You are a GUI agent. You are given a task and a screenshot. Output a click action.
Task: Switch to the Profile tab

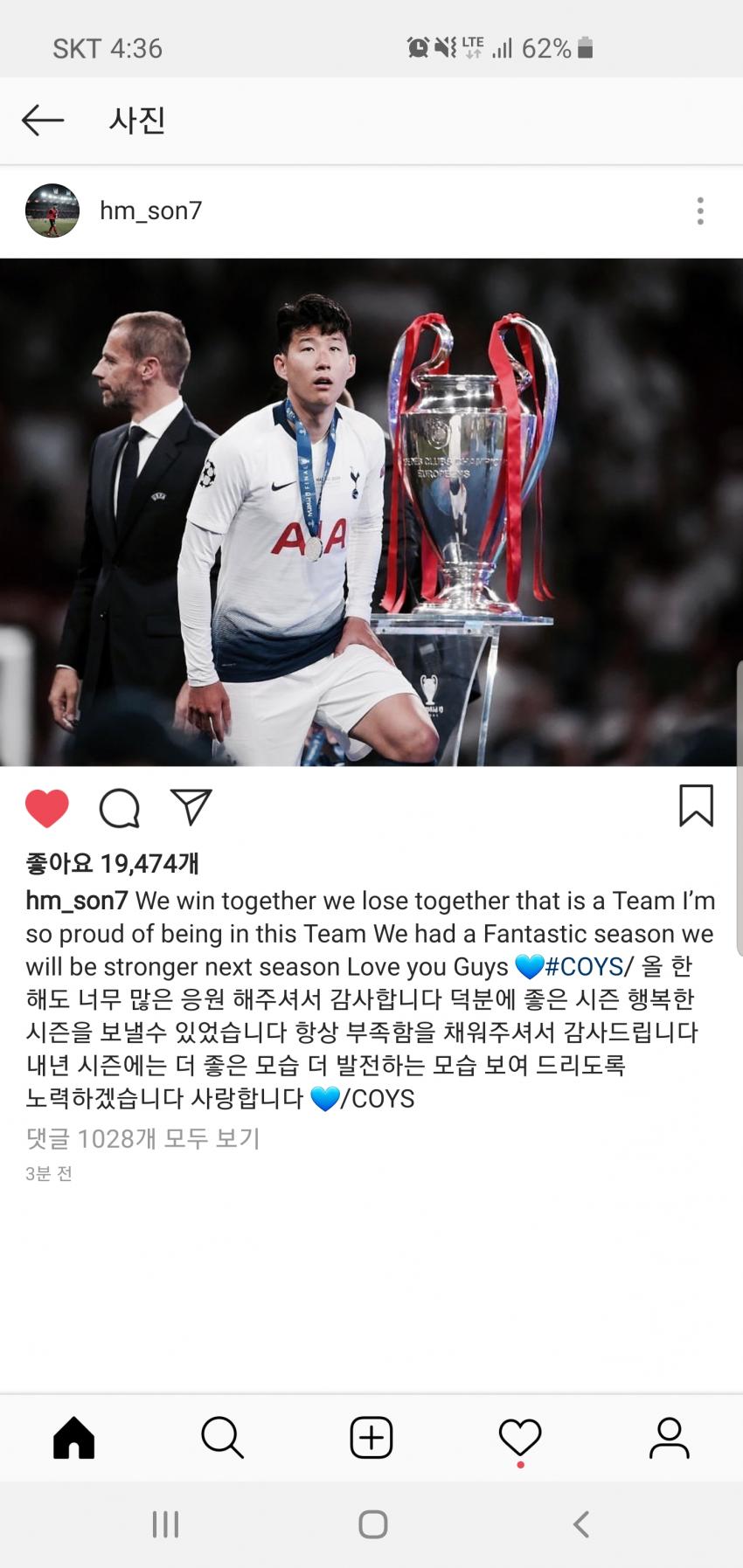tap(669, 1437)
